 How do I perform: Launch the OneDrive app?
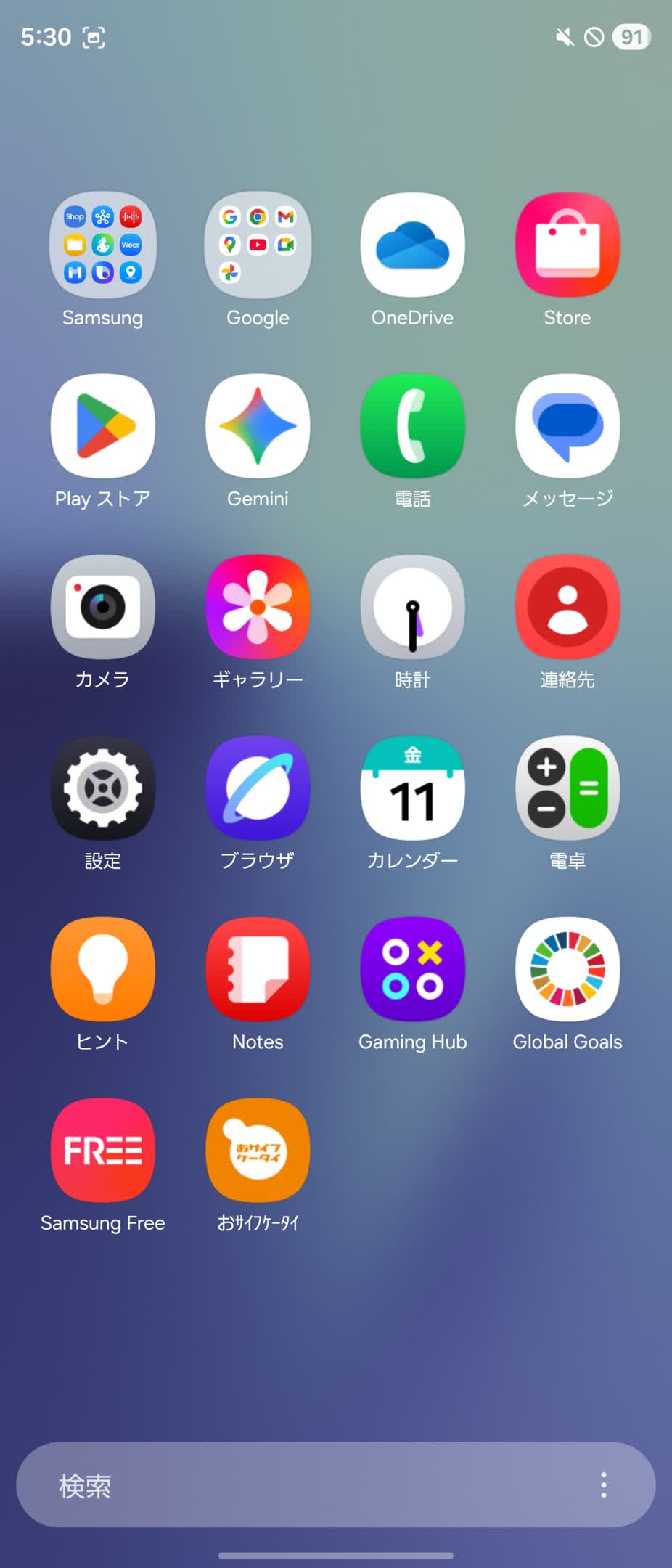point(412,245)
